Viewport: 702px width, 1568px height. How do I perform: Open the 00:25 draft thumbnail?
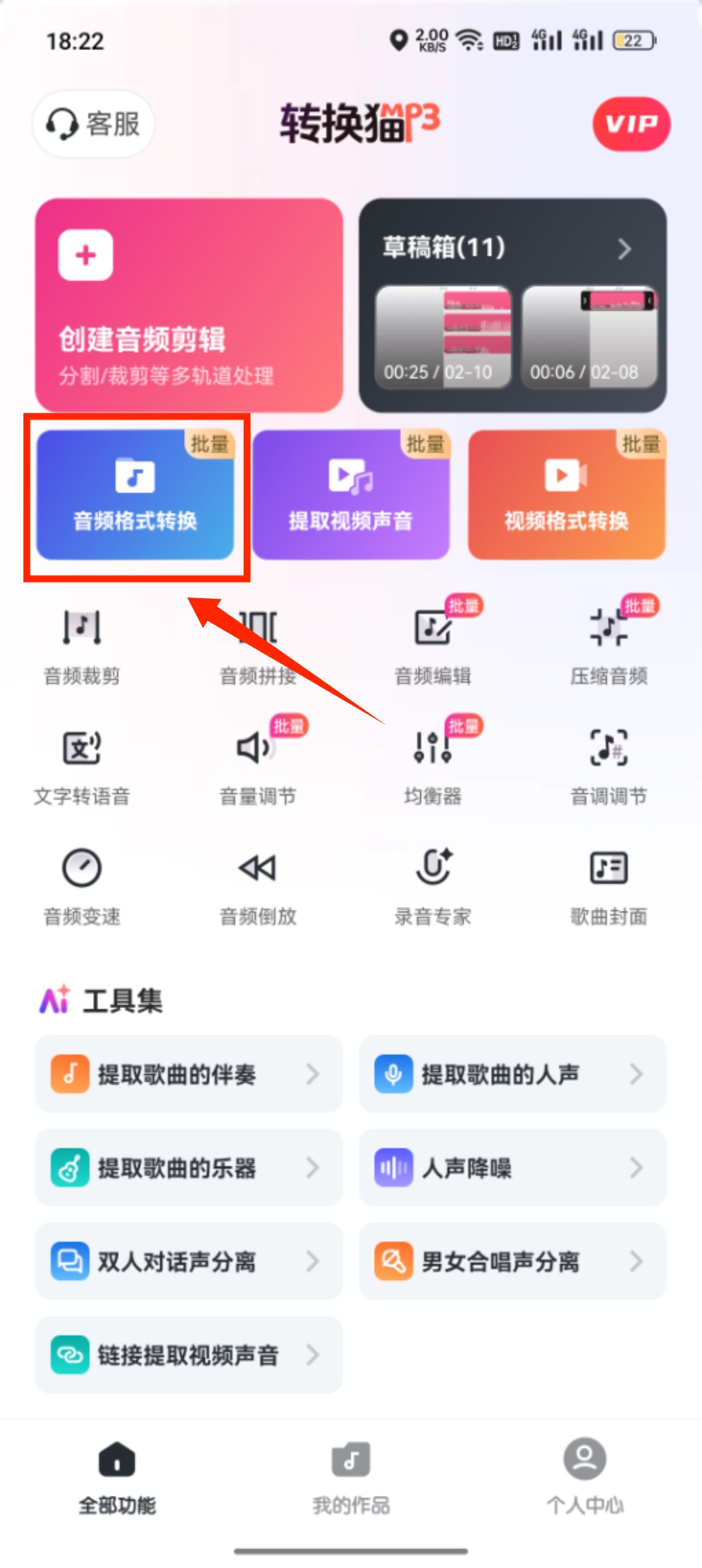click(442, 338)
